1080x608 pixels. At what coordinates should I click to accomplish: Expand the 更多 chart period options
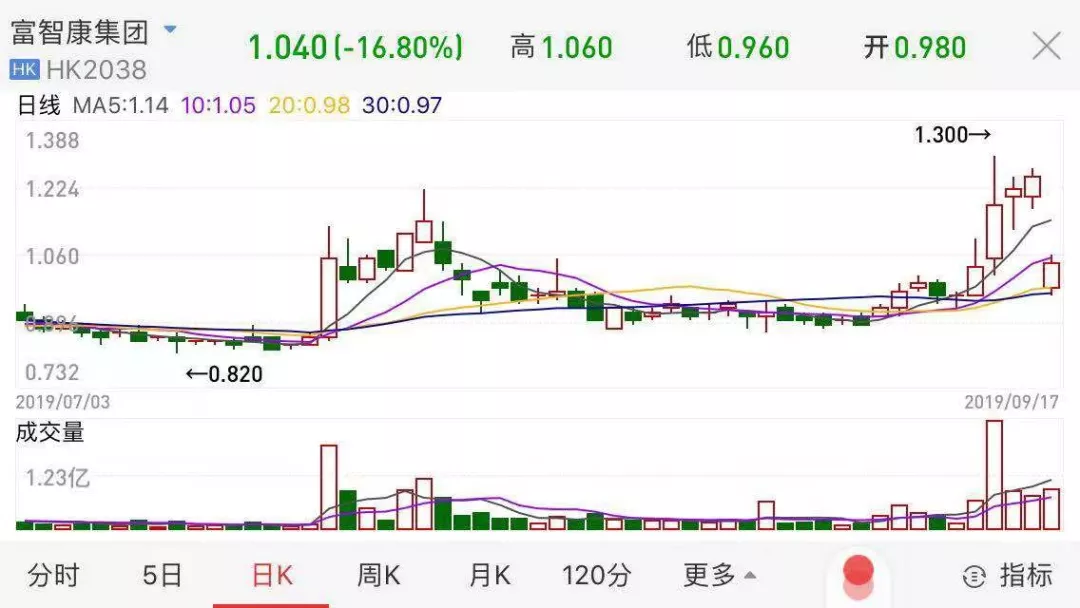[719, 575]
